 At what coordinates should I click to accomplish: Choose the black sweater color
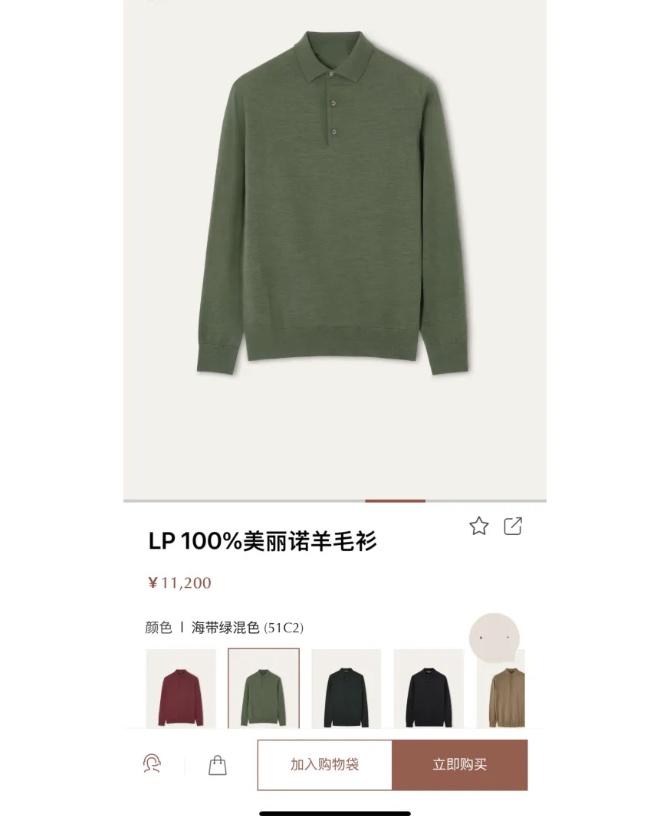click(428, 689)
